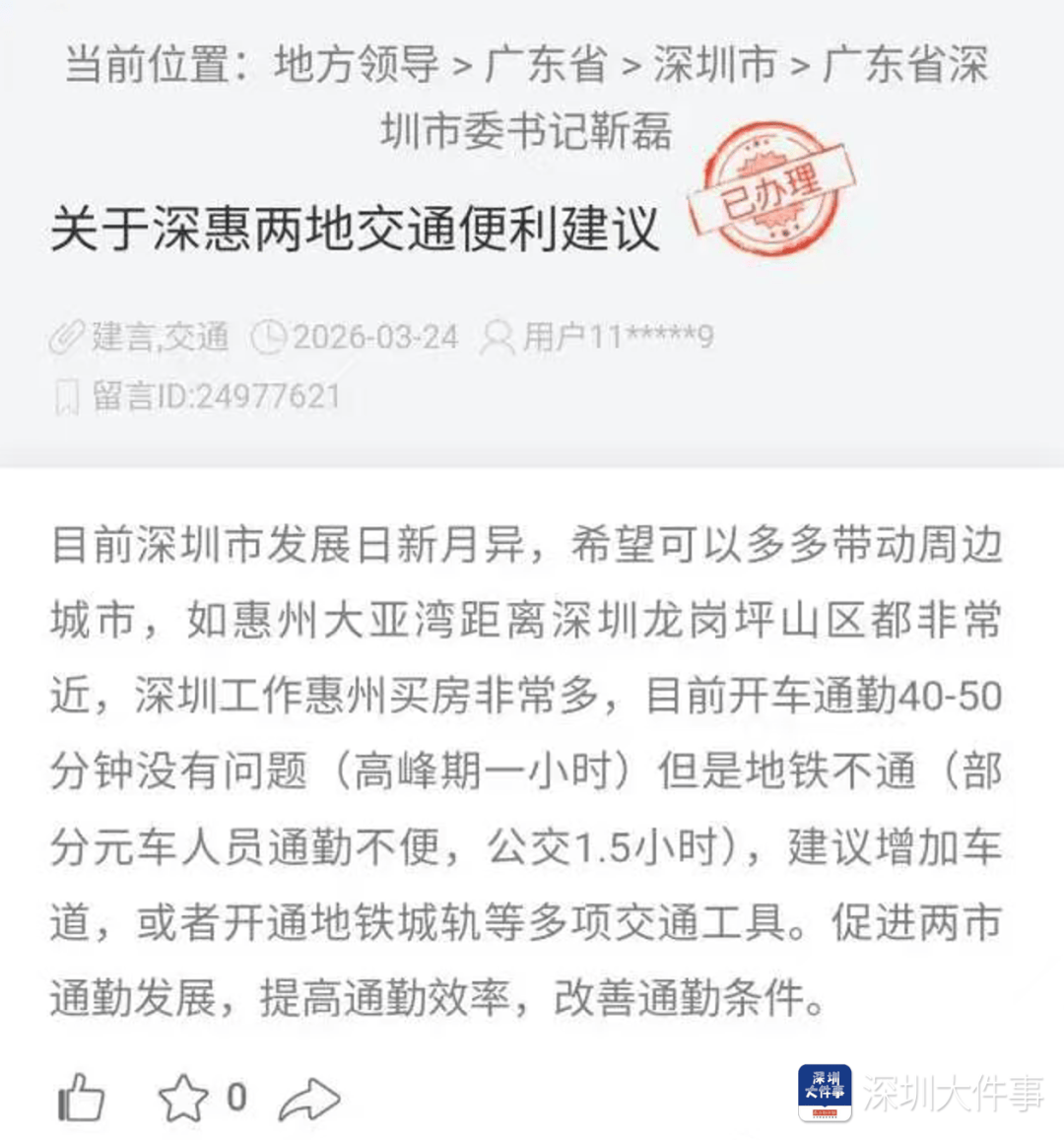Go to the first 广东省 breadcrumb
Viewport: 1064px width, 1140px height.
coord(546,65)
